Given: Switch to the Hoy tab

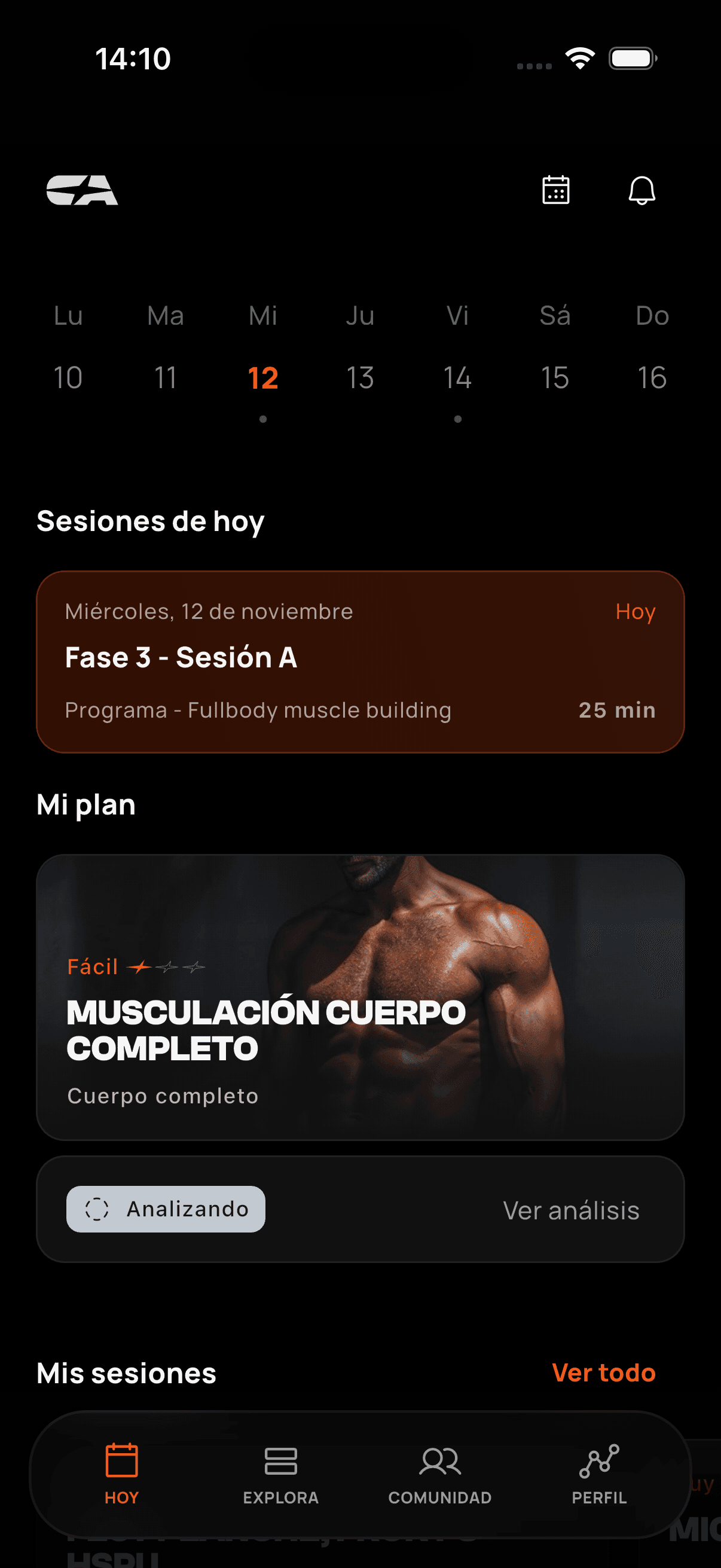Looking at the screenshot, I should point(121,1473).
